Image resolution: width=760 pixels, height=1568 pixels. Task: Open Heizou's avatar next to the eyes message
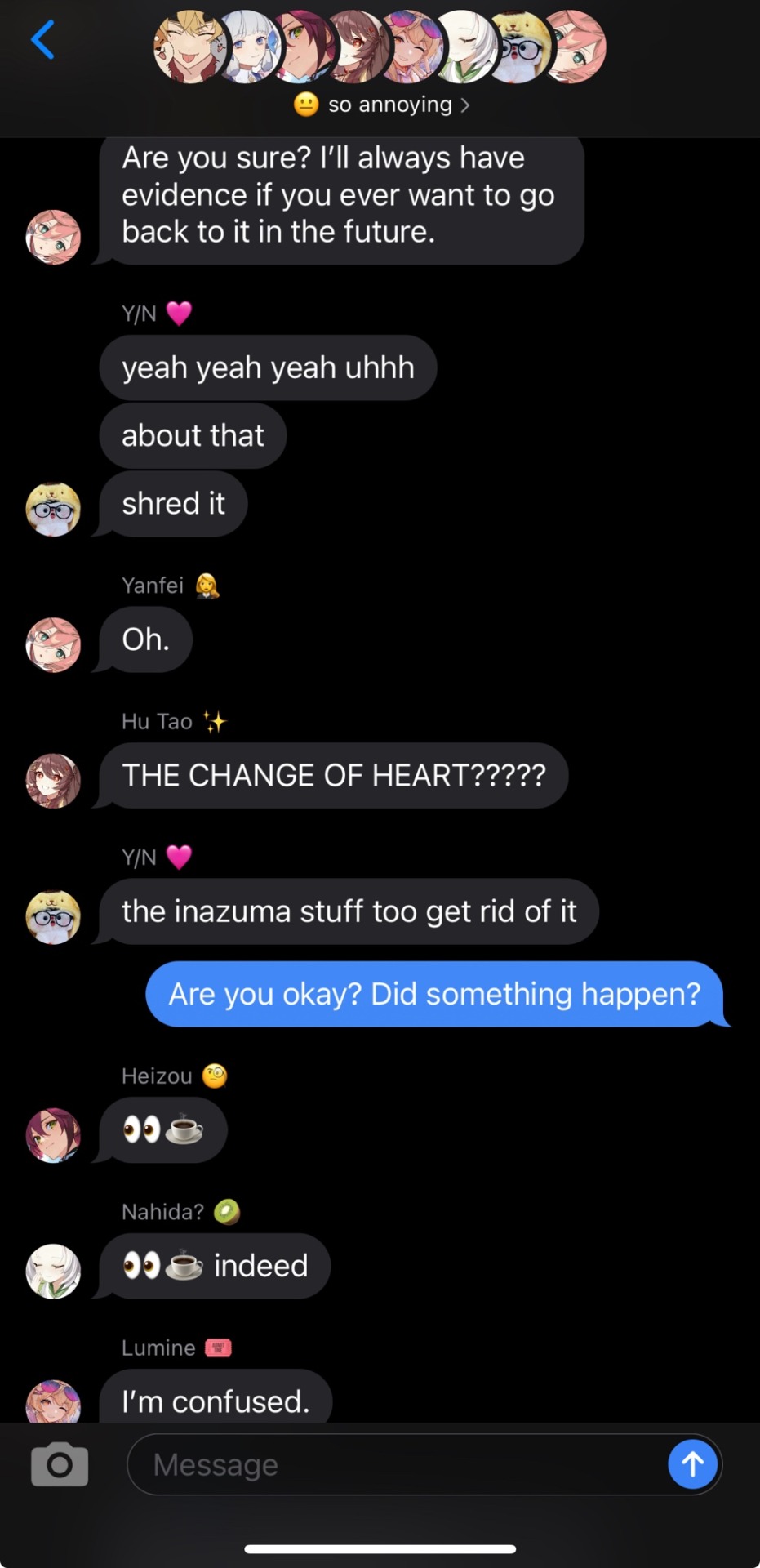[x=53, y=1134]
